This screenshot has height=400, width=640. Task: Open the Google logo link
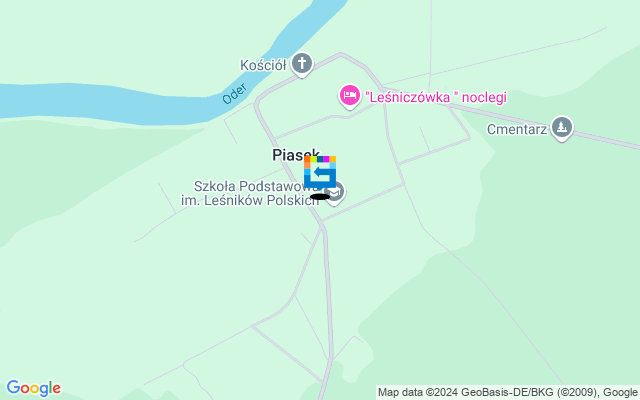point(33,388)
